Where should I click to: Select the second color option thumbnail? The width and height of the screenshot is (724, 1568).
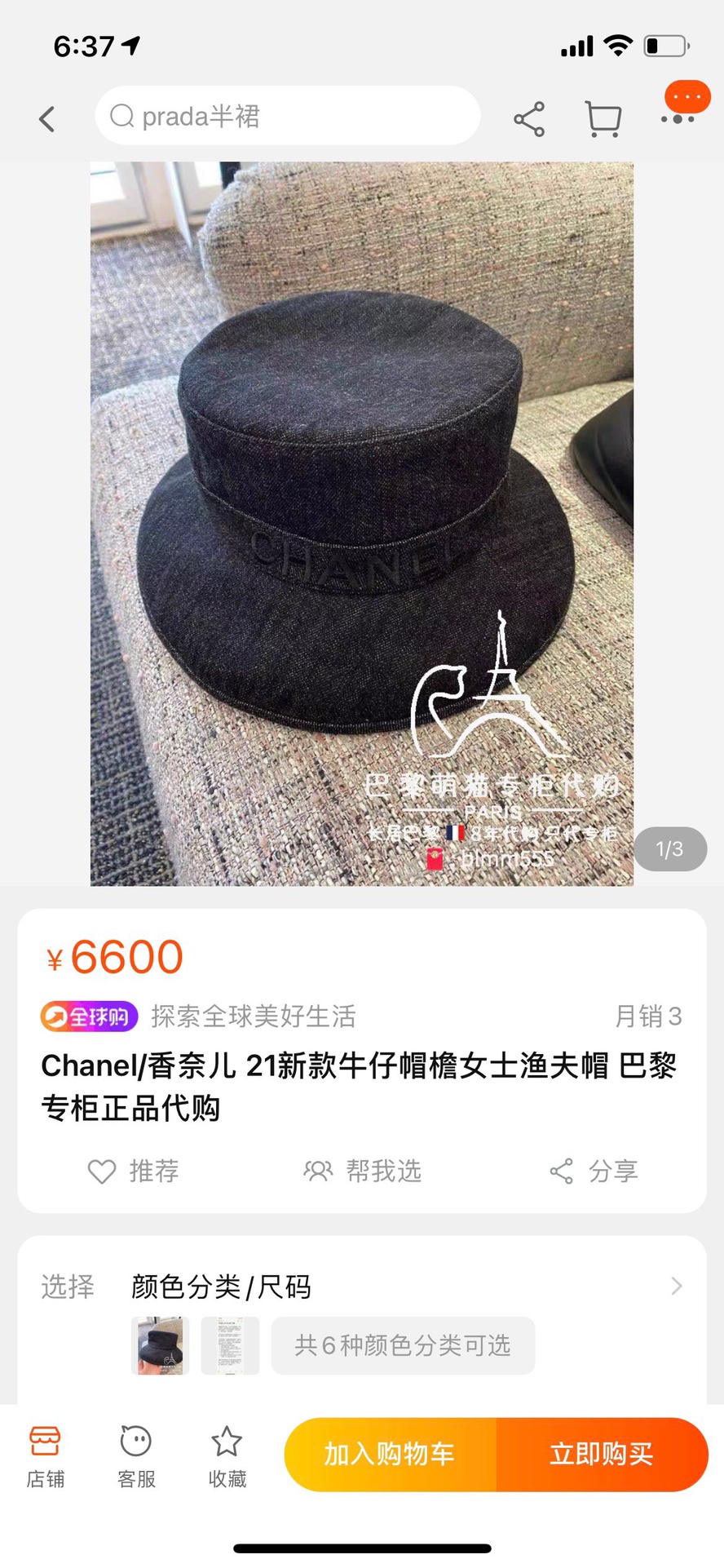point(230,1345)
